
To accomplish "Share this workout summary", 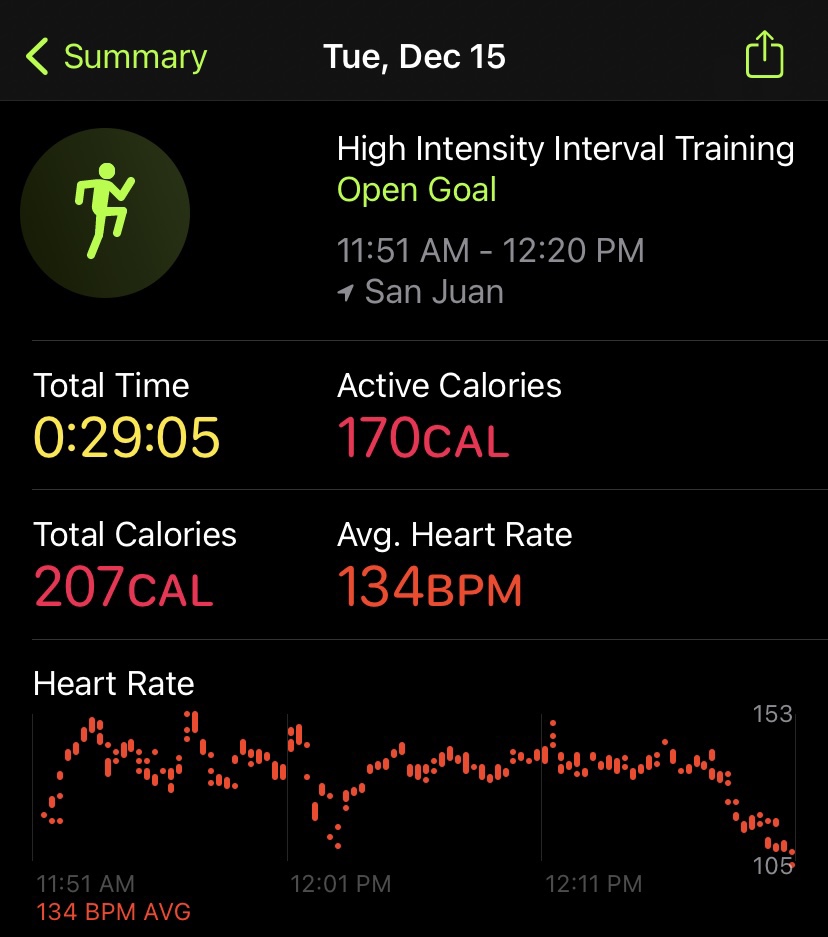I will pyautogui.click(x=764, y=55).
